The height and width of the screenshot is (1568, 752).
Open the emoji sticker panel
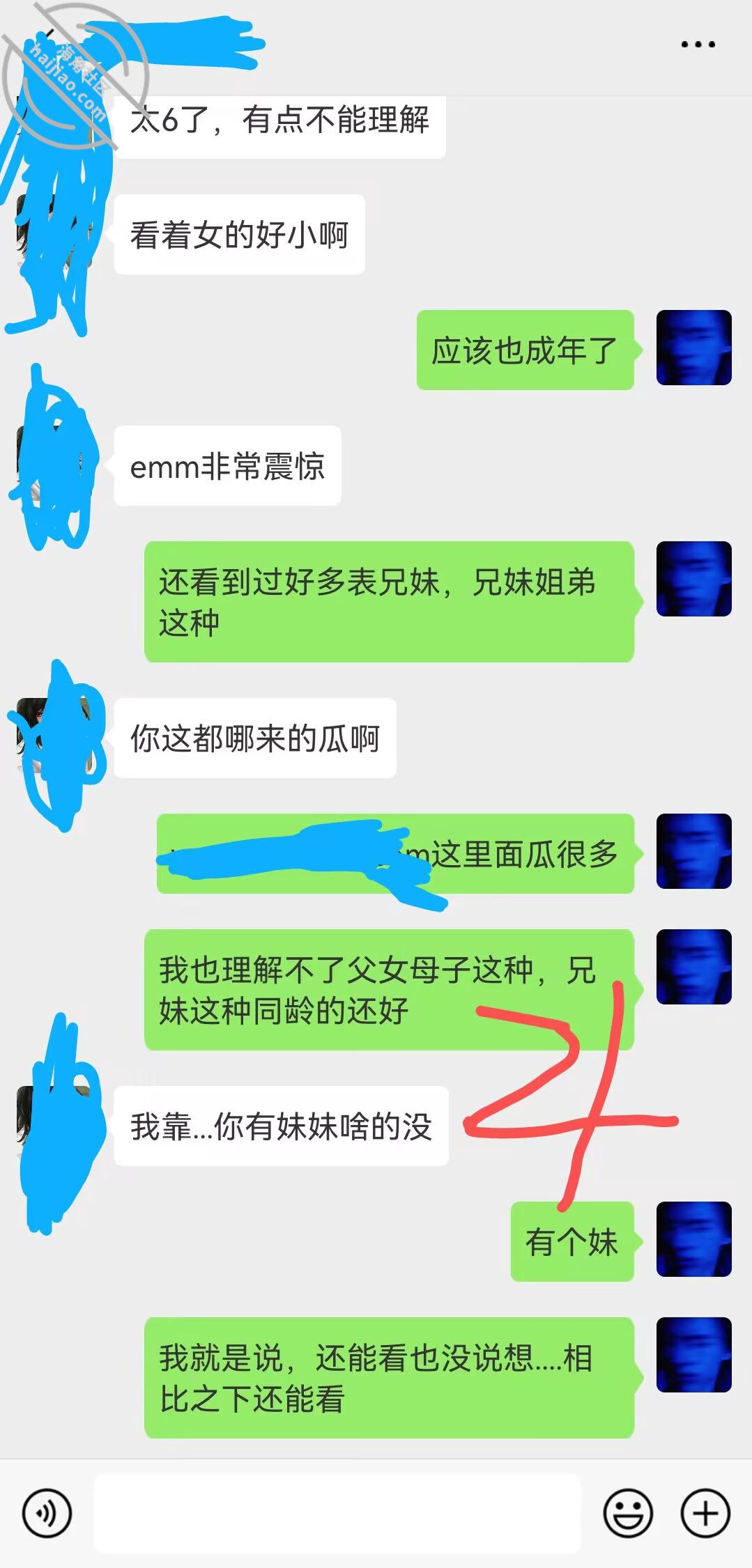pyautogui.click(x=627, y=1513)
